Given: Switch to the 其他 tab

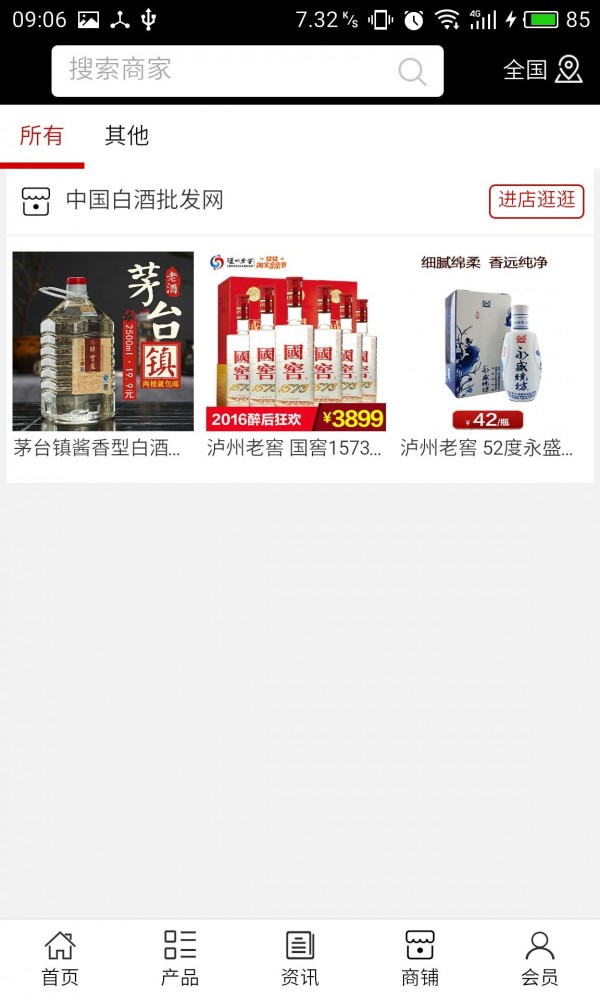Looking at the screenshot, I should click(x=127, y=136).
